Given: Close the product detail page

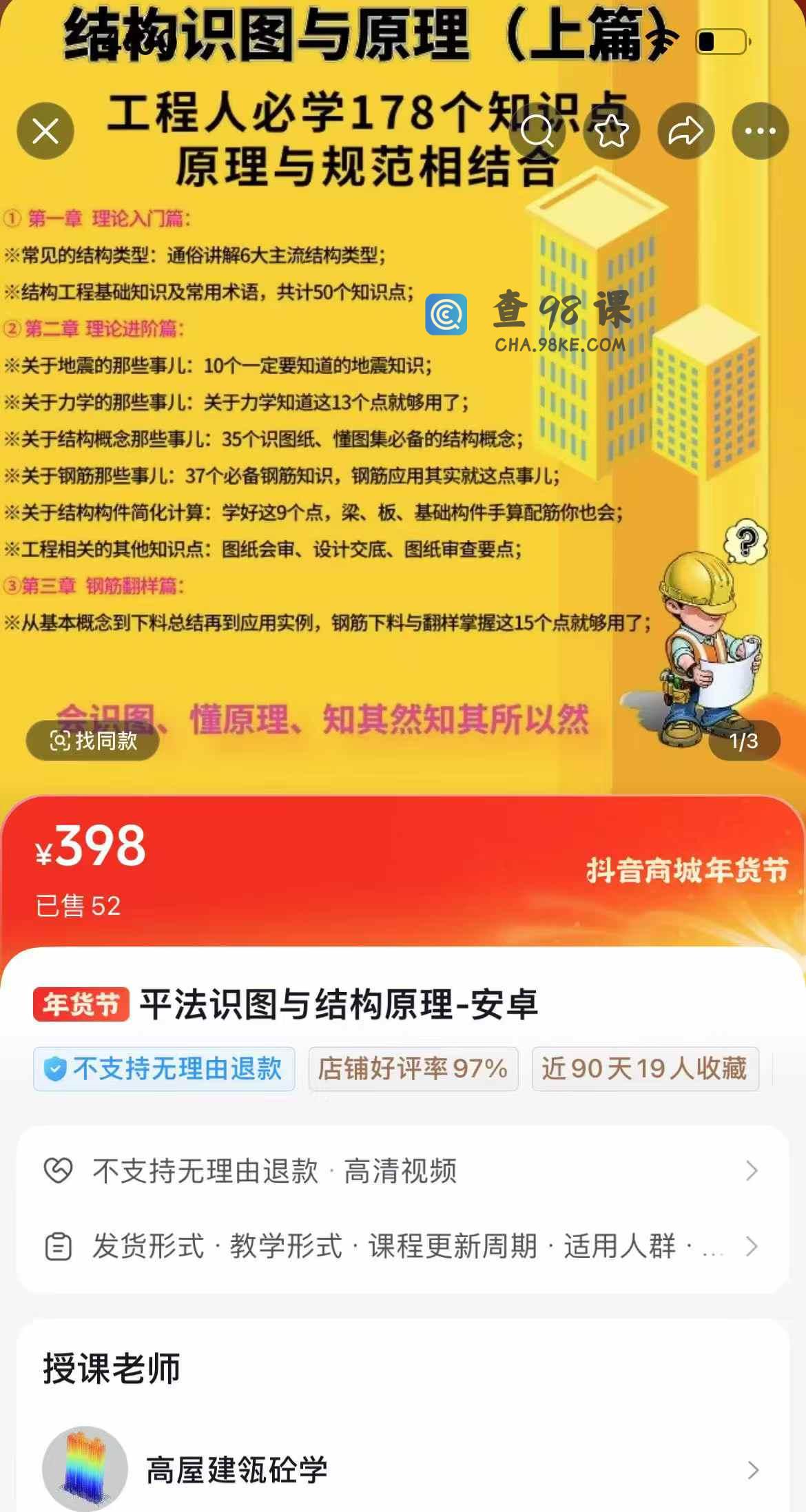Looking at the screenshot, I should coord(45,131).
